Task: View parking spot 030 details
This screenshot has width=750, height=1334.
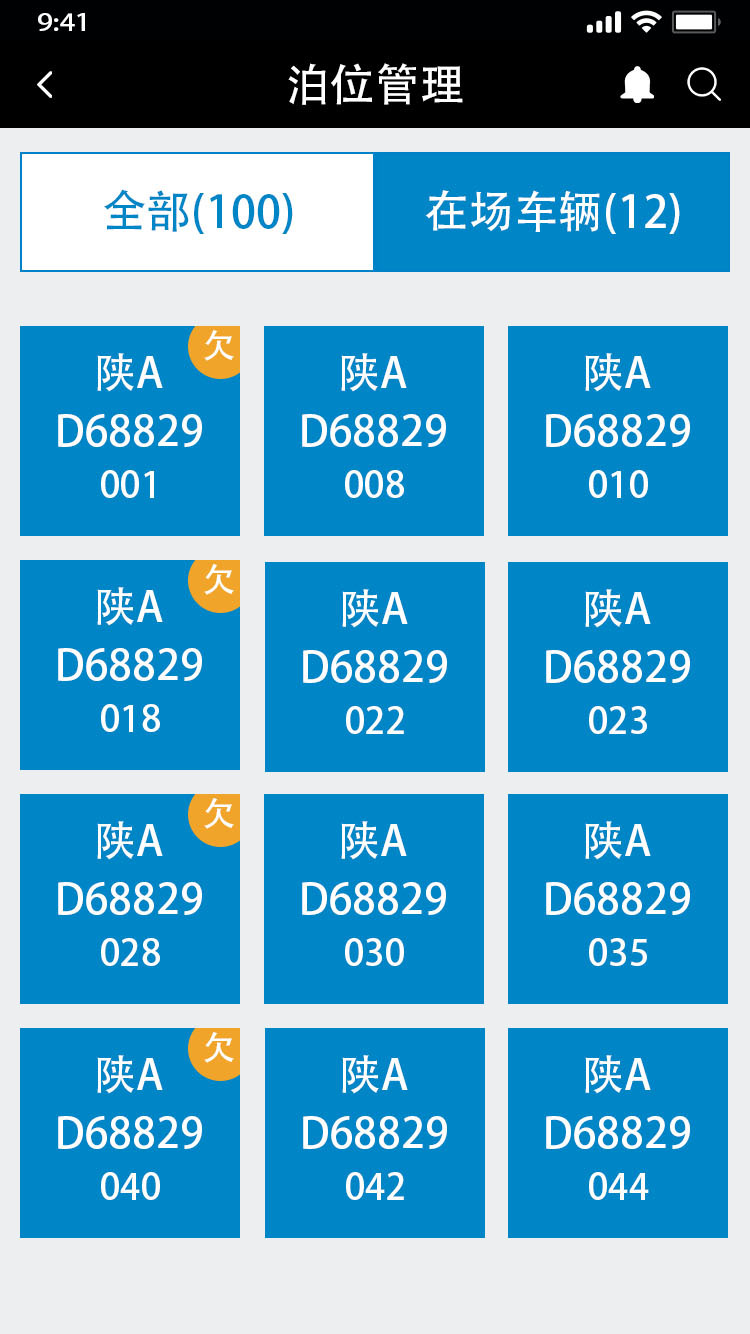Action: (374, 899)
